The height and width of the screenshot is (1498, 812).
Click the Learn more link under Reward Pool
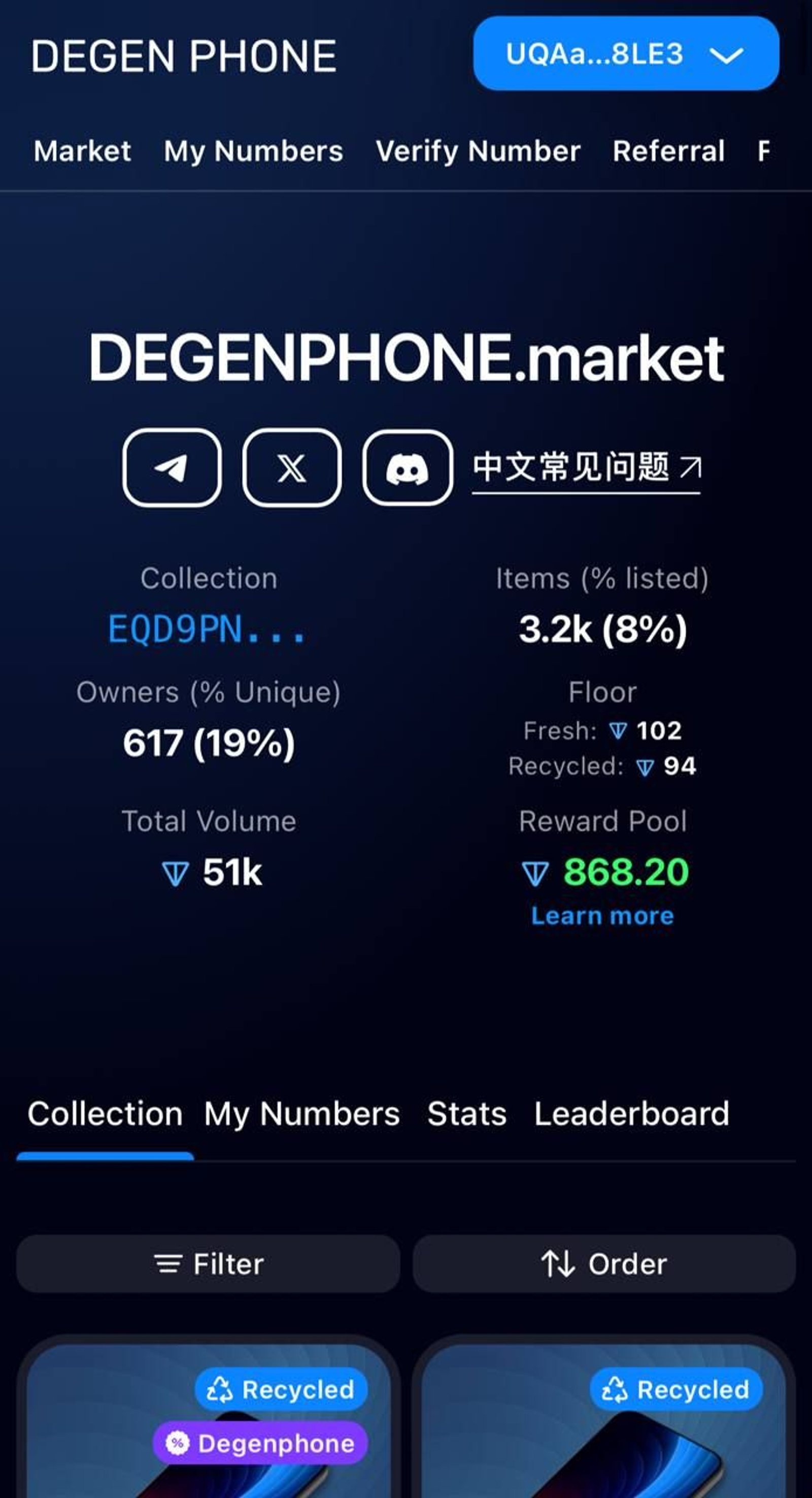(602, 915)
